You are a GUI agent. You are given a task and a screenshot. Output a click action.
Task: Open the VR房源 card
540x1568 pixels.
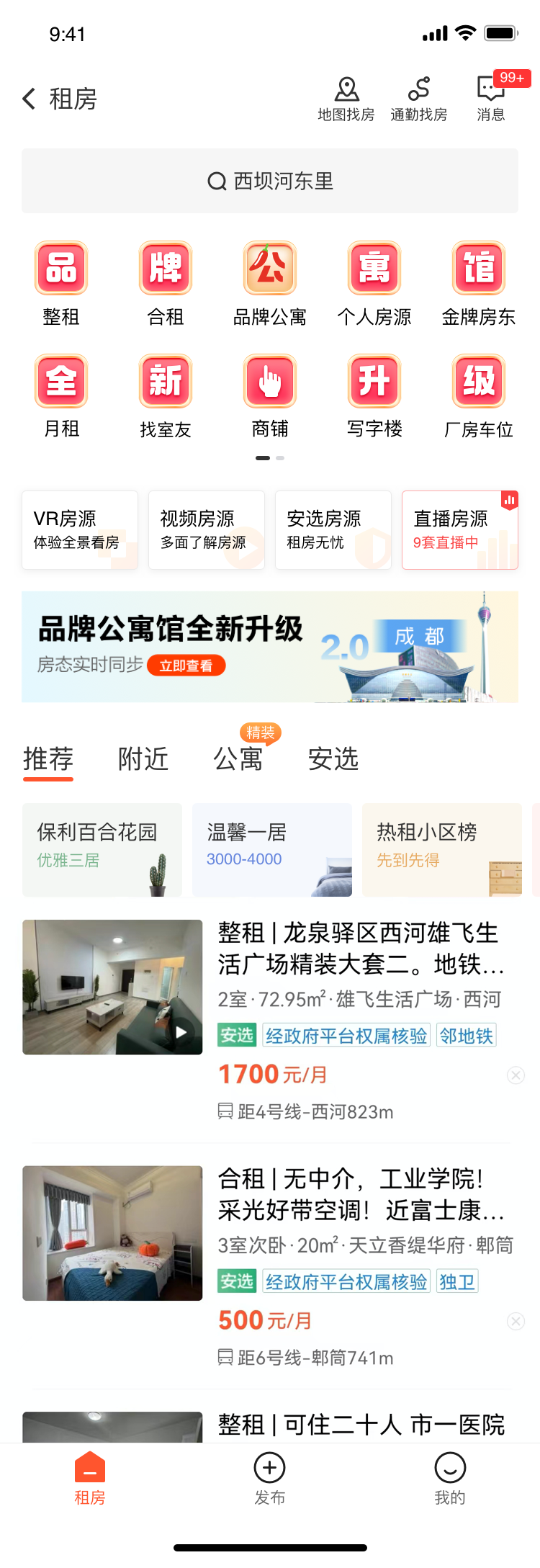[80, 530]
